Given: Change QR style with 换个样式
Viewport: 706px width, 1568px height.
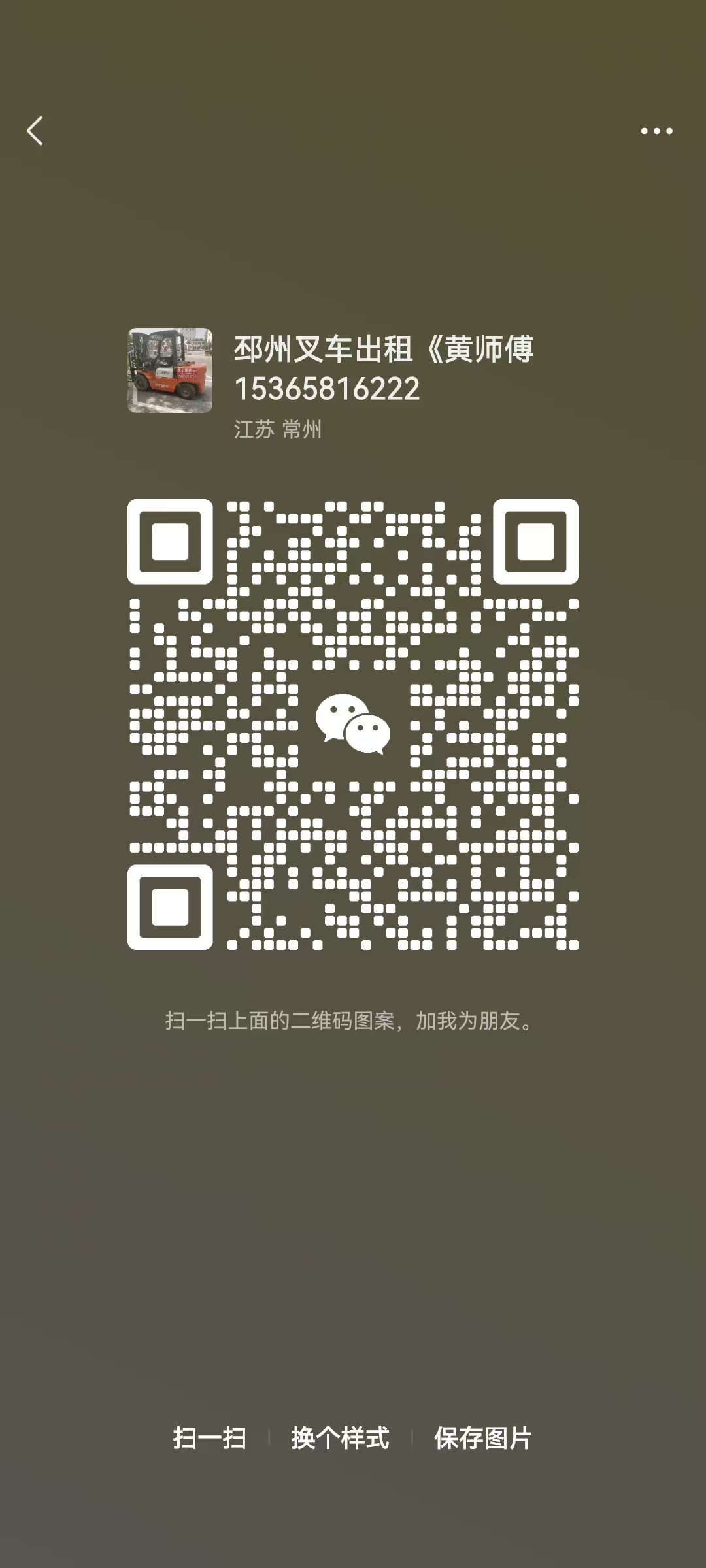Looking at the screenshot, I should [340, 1438].
